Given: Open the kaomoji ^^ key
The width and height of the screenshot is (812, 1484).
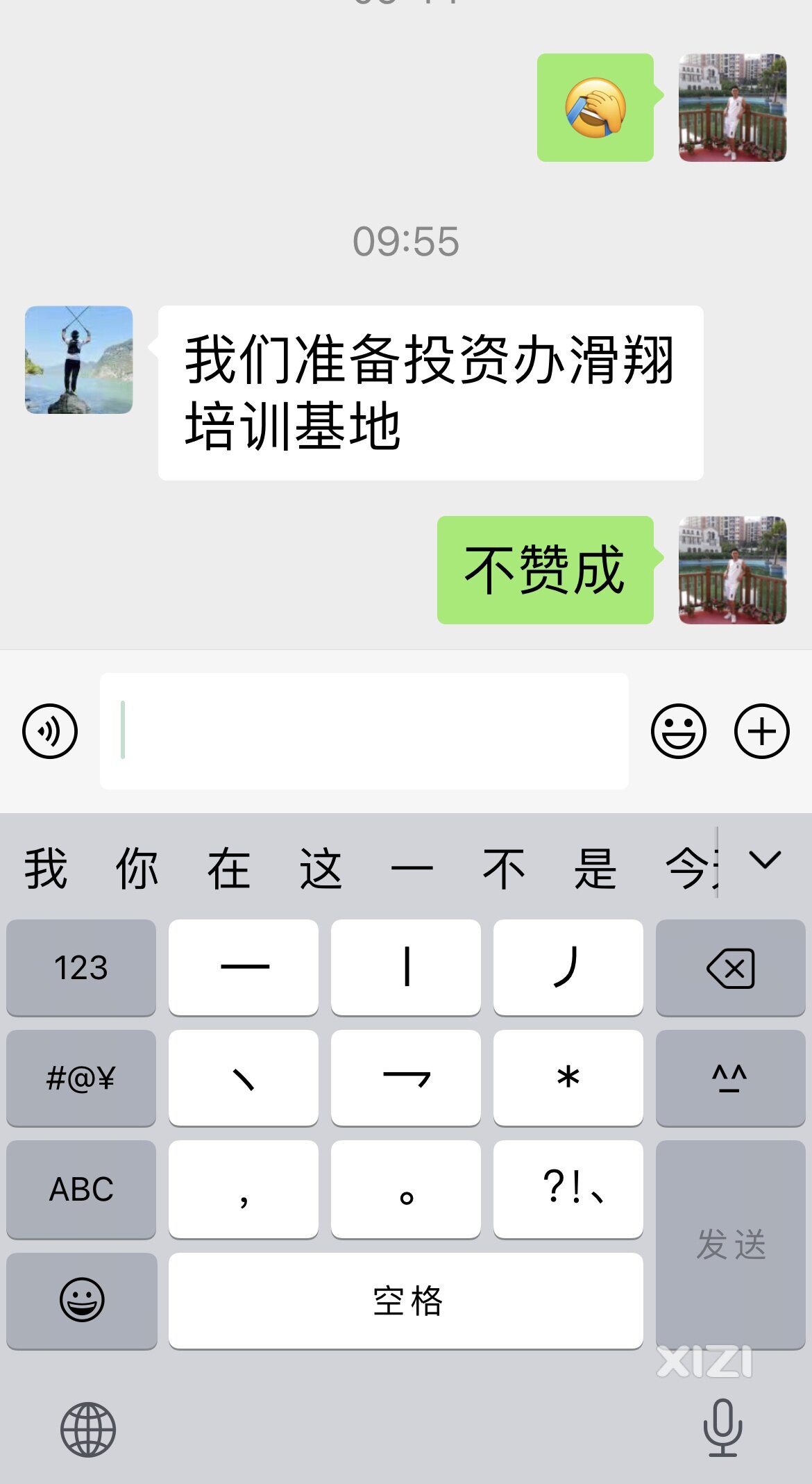Looking at the screenshot, I should tap(730, 1078).
